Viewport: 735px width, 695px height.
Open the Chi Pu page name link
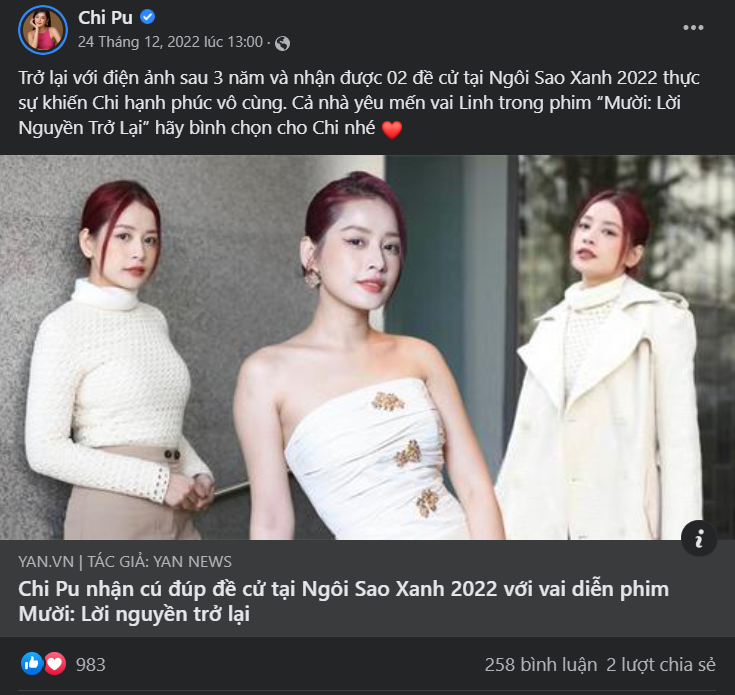106,18
